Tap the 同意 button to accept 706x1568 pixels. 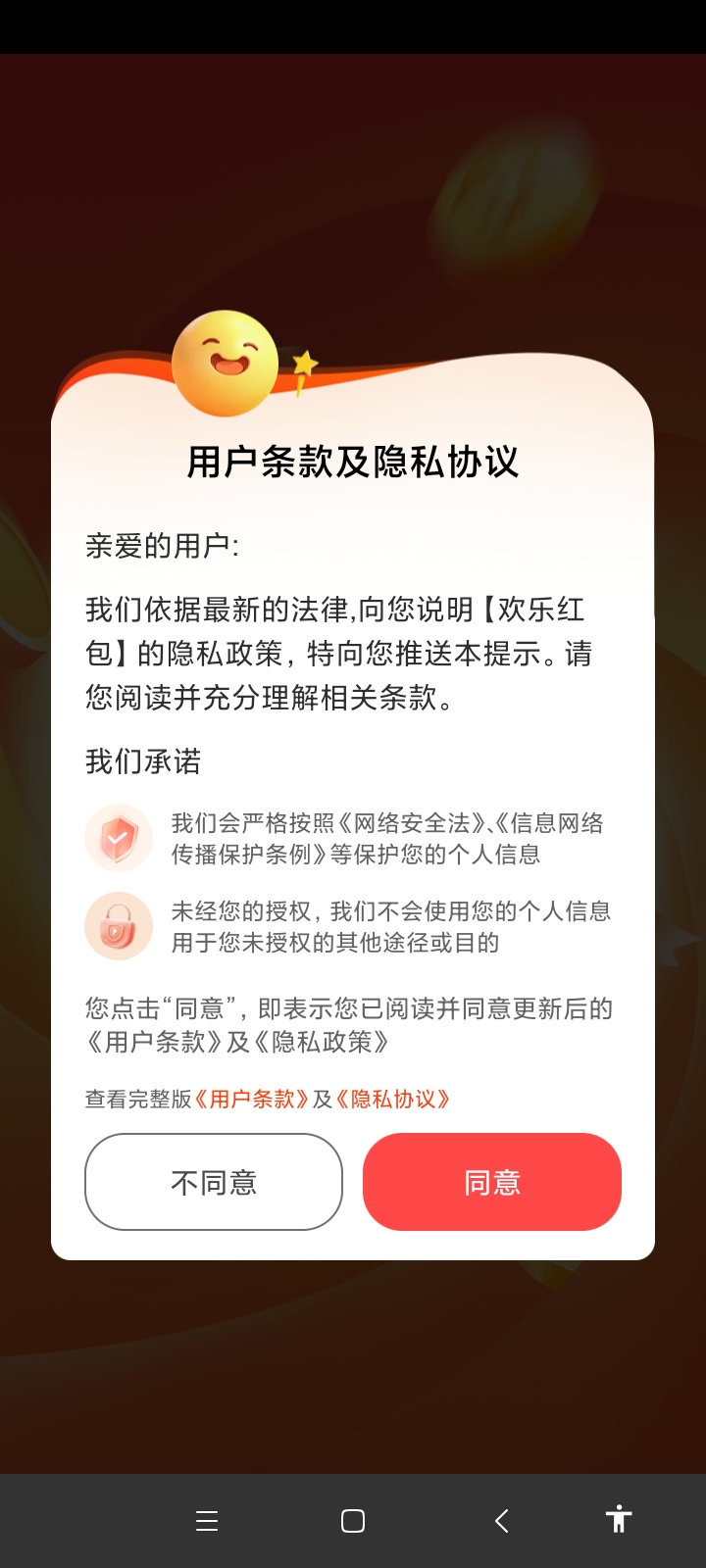coord(492,1182)
